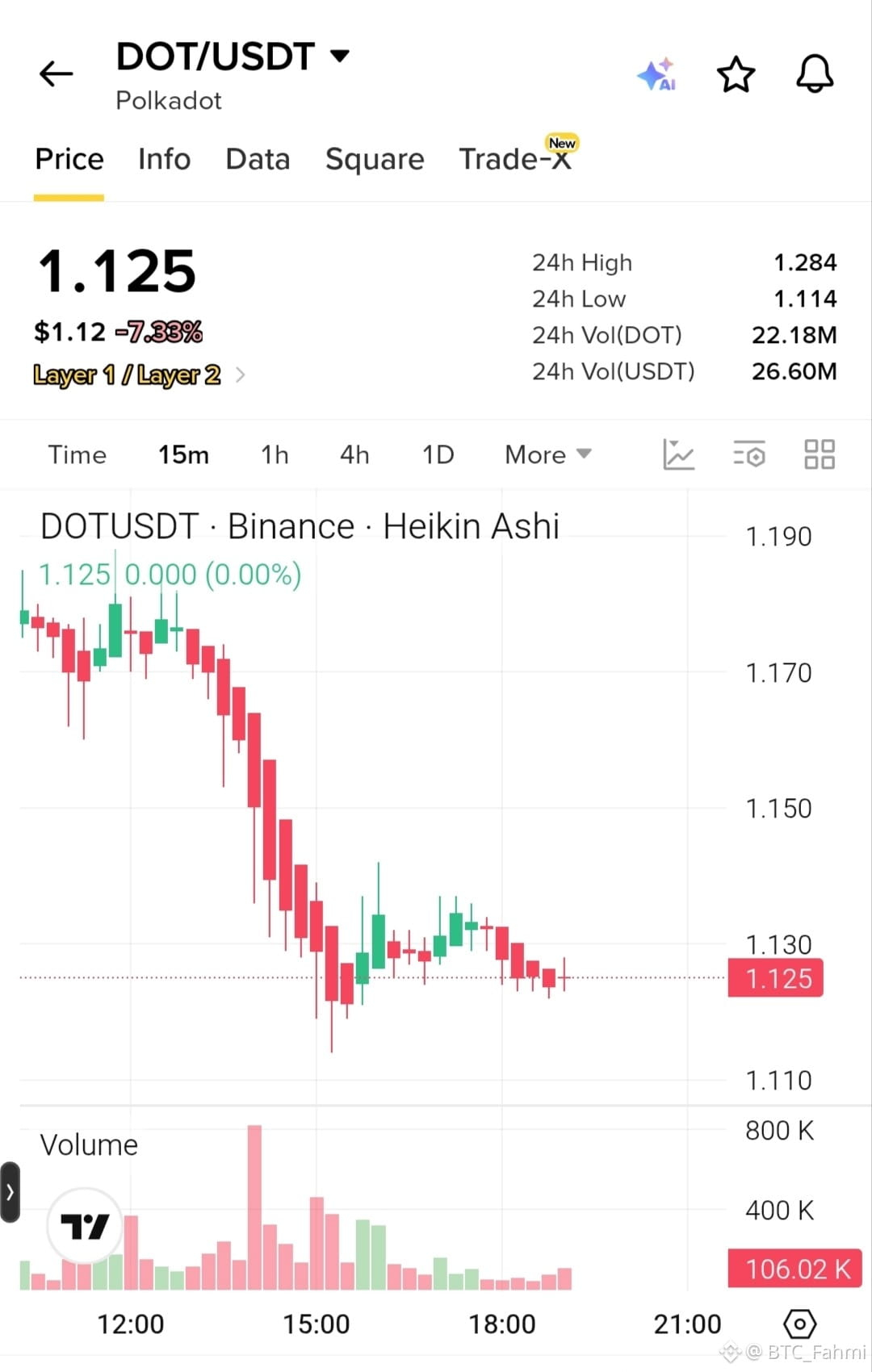872x1372 pixels.
Task: Expand the side panel arrow handle
Action: point(10,1192)
